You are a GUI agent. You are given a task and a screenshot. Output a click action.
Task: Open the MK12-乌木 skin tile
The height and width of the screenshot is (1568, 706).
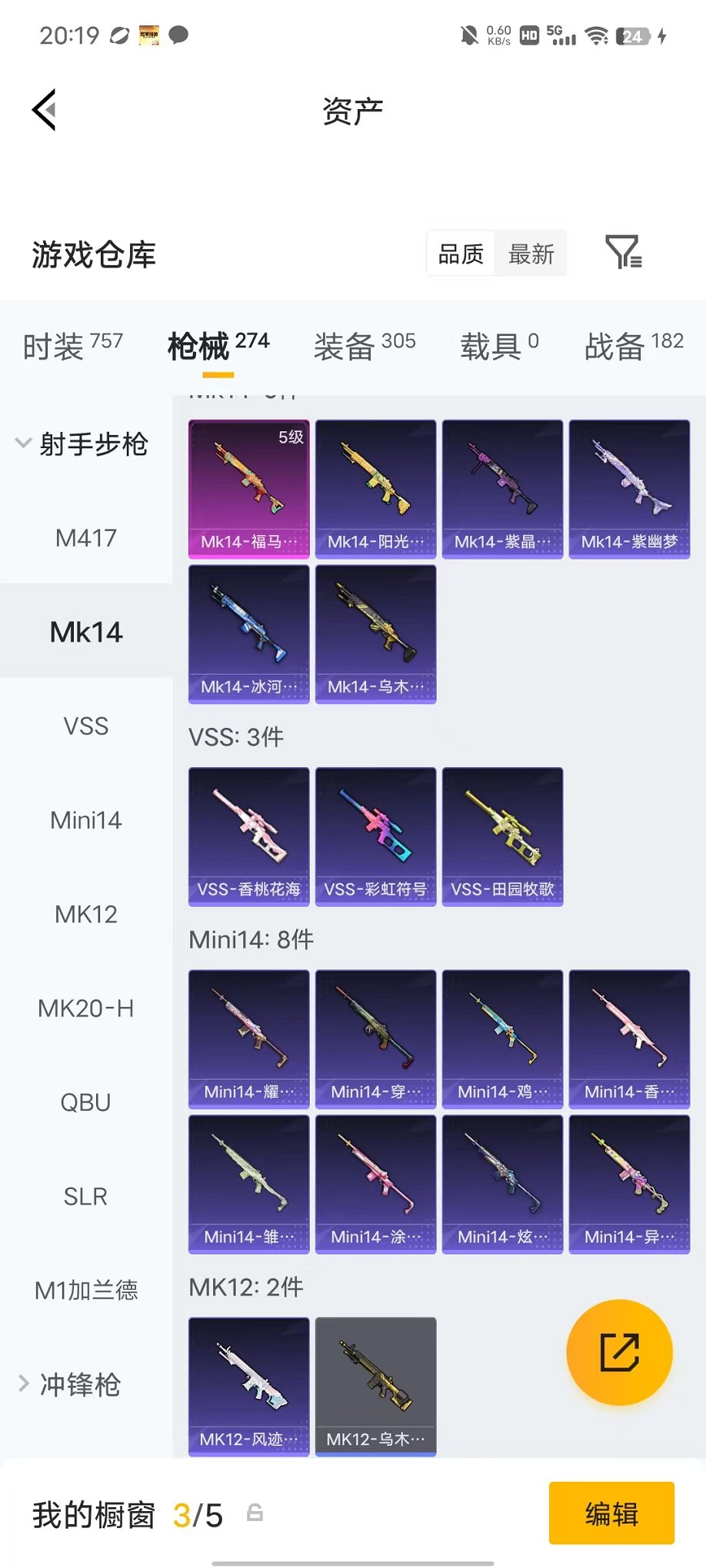click(x=376, y=1387)
